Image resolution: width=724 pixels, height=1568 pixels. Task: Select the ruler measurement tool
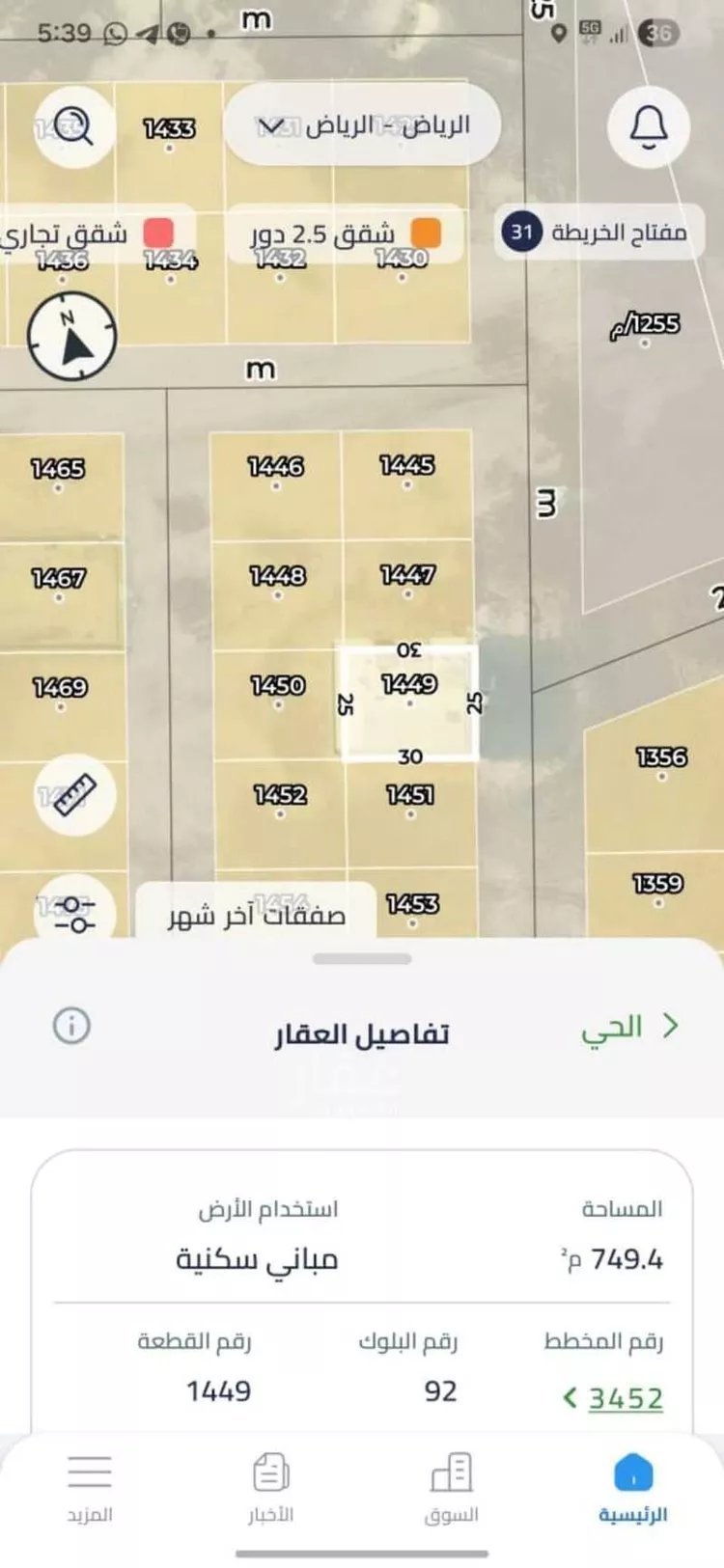(x=73, y=793)
